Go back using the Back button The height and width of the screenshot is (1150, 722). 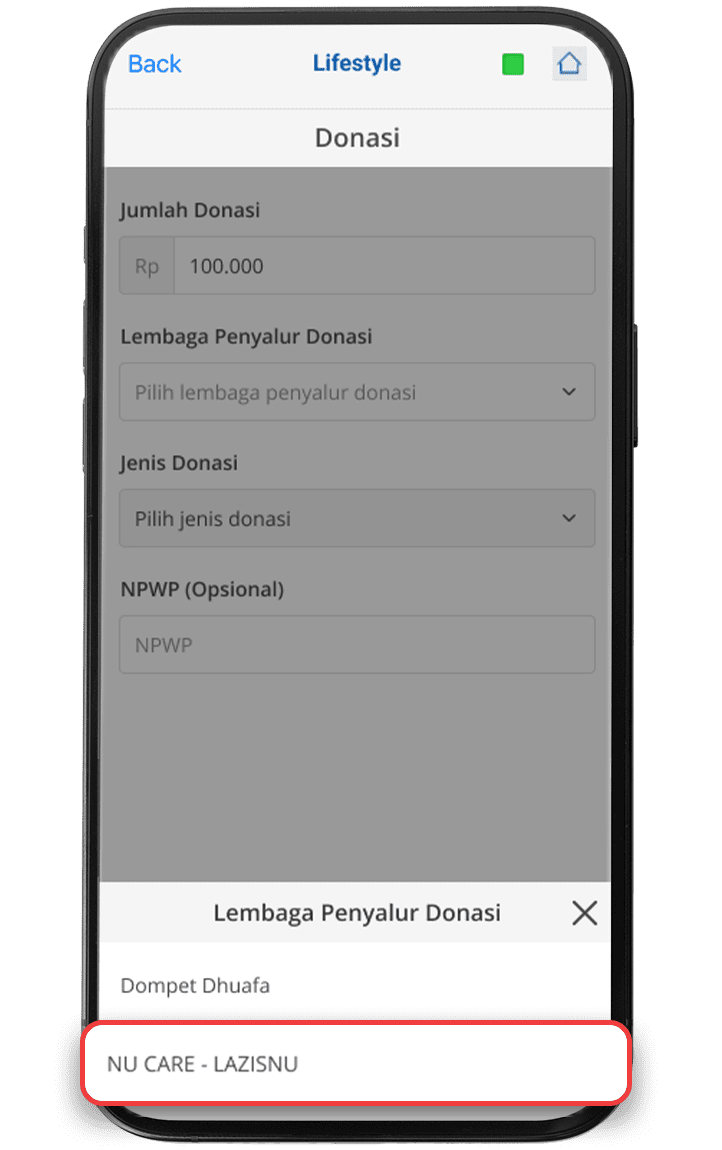[155, 64]
